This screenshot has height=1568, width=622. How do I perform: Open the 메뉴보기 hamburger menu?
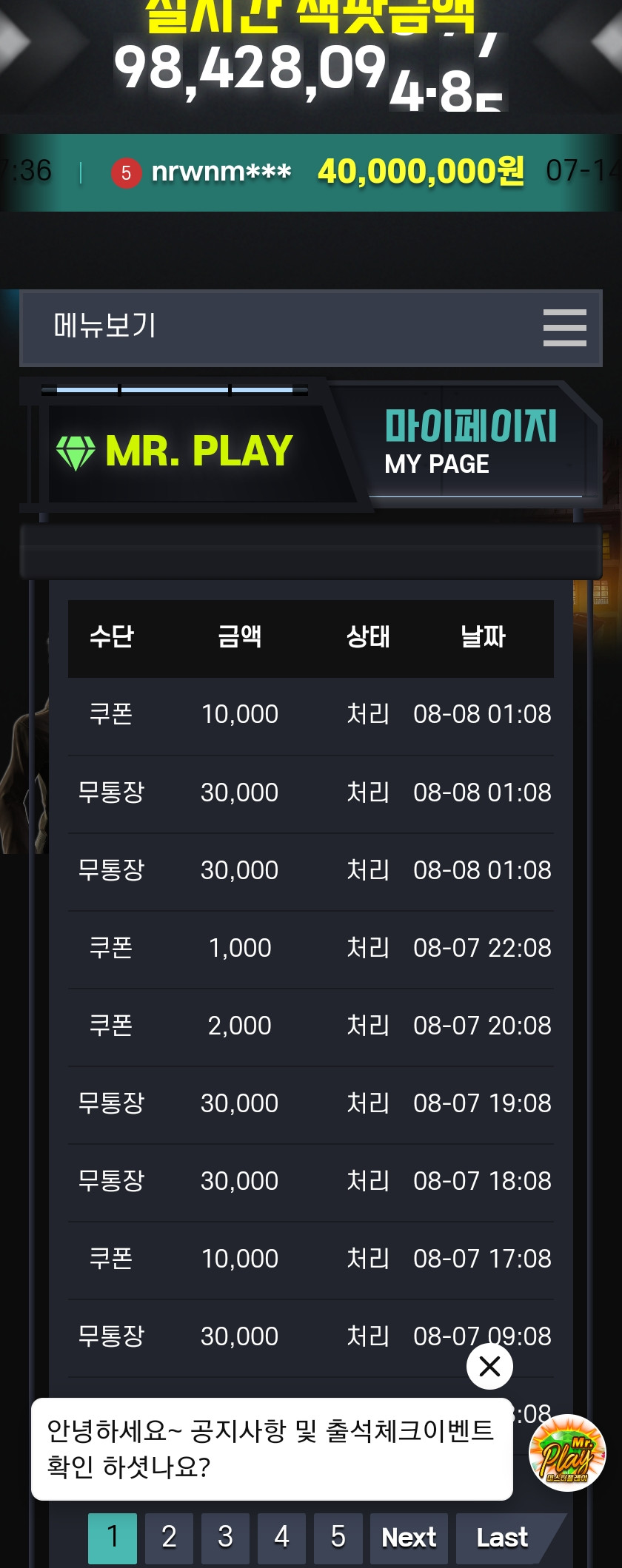point(564,328)
